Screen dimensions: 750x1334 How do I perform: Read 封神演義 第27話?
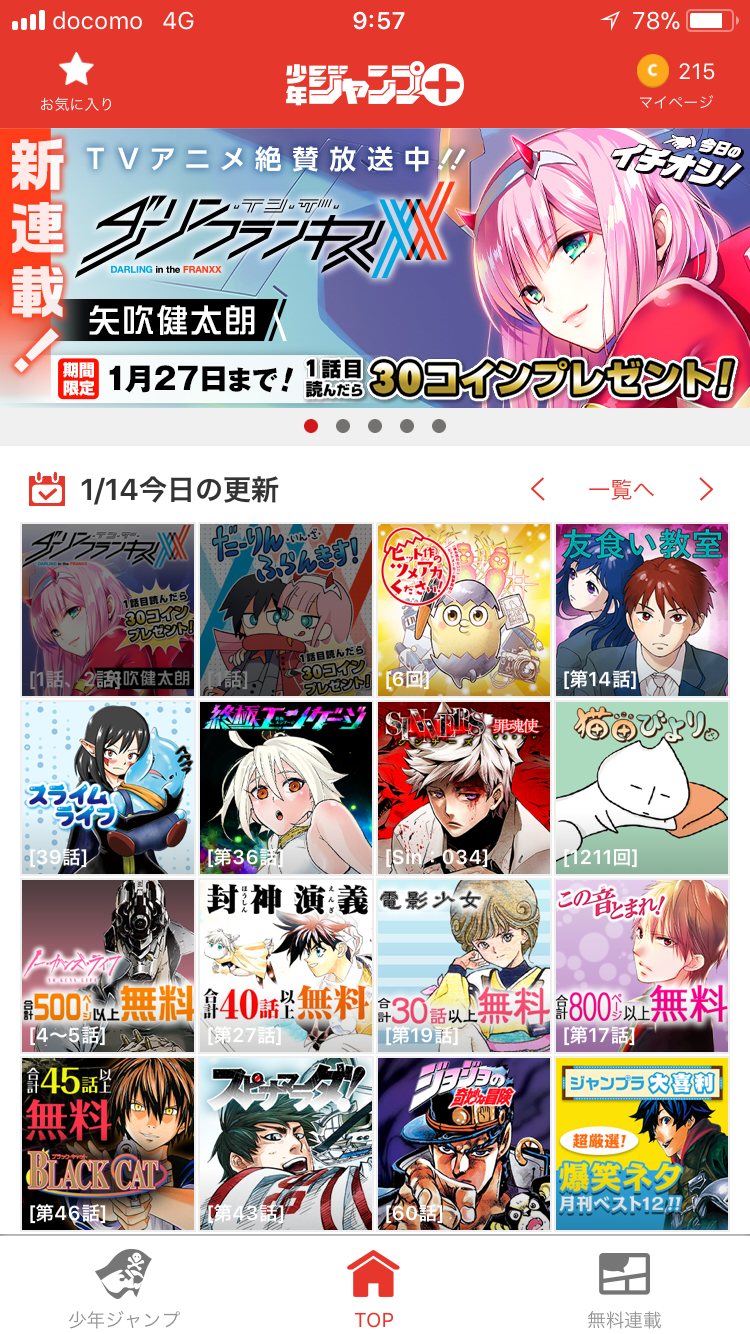286,965
